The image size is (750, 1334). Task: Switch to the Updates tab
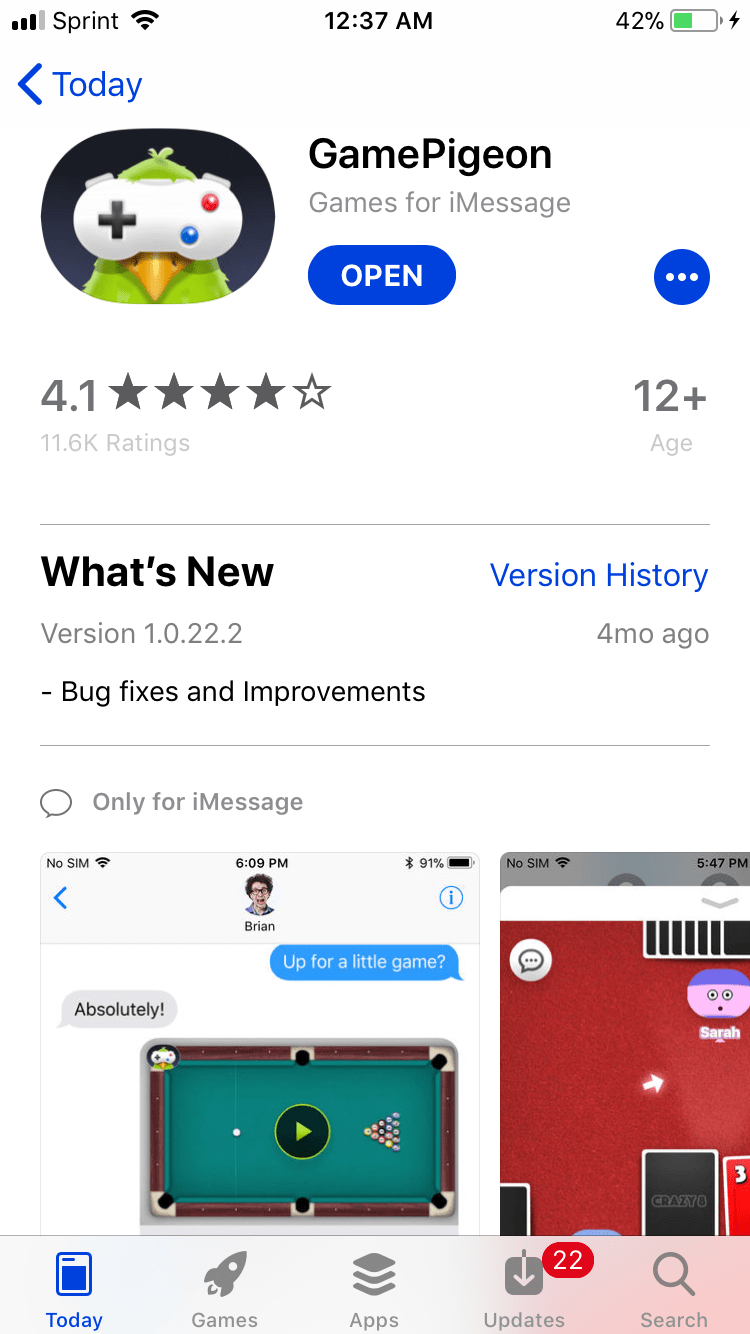[524, 1290]
